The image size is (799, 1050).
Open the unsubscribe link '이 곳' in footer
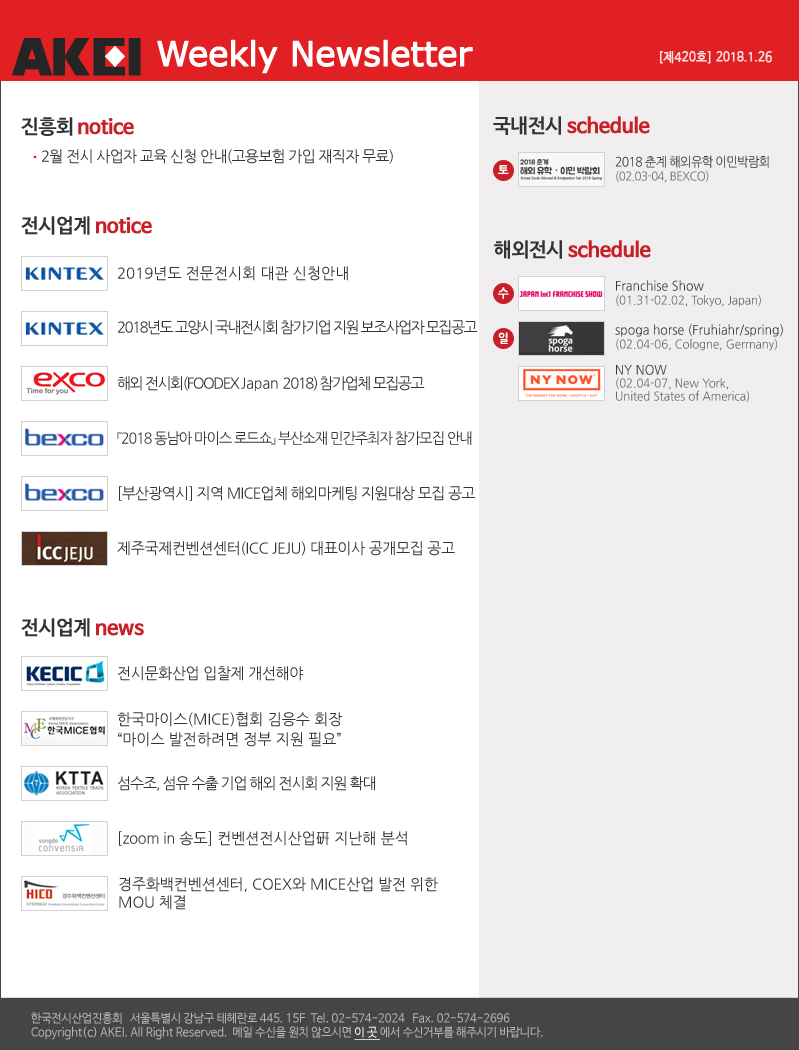pos(366,1032)
